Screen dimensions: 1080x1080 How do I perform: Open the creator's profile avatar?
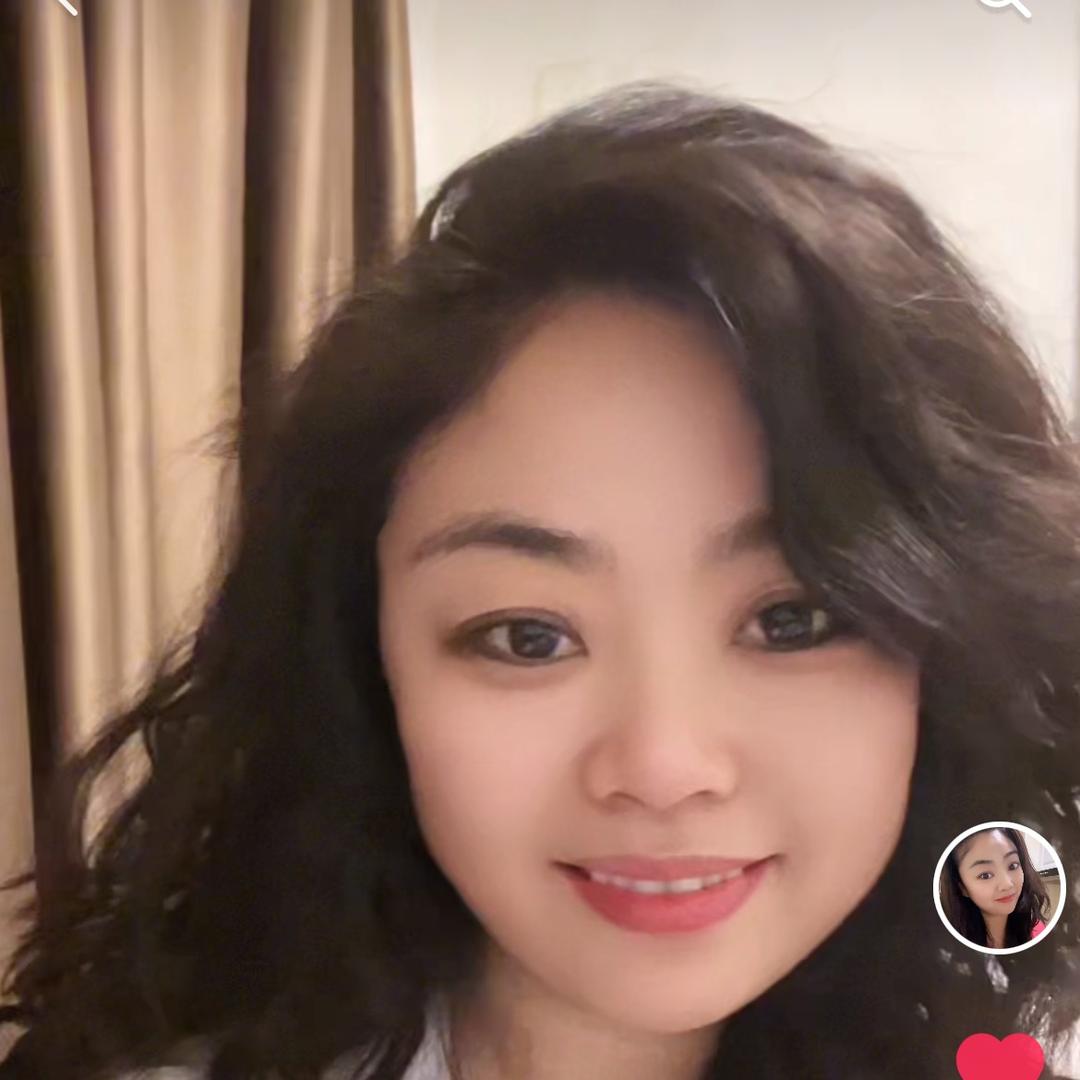click(999, 887)
